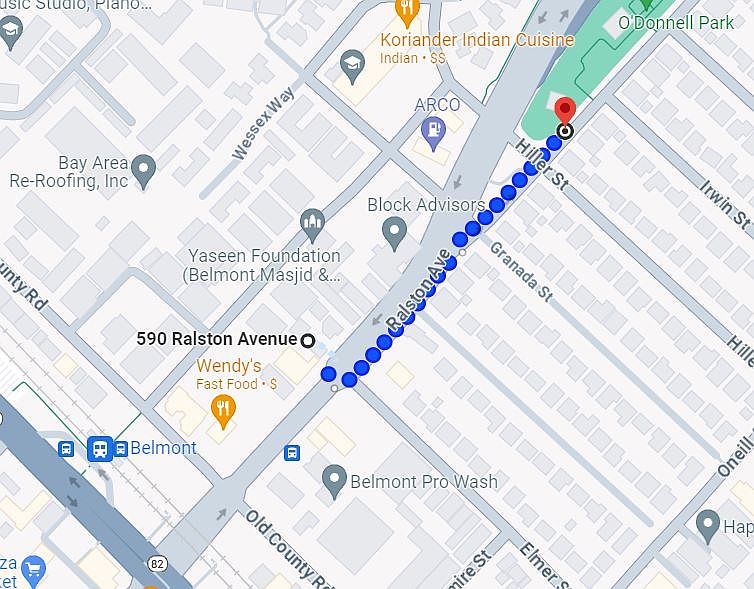The height and width of the screenshot is (589, 754).
Task: Open Koriander Indian Cuisine restaurant pin
Action: click(x=406, y=12)
